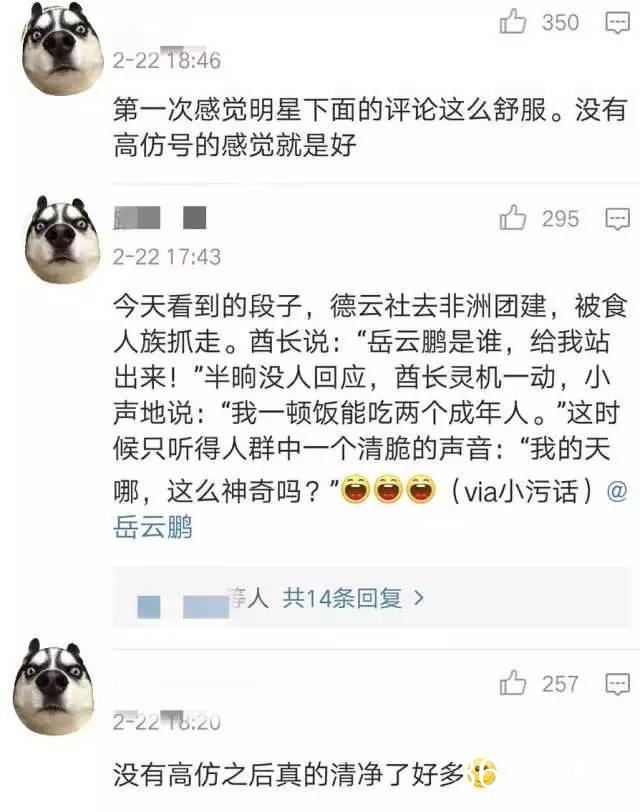Reply to the comment with 350 likes

[x=619, y=22]
